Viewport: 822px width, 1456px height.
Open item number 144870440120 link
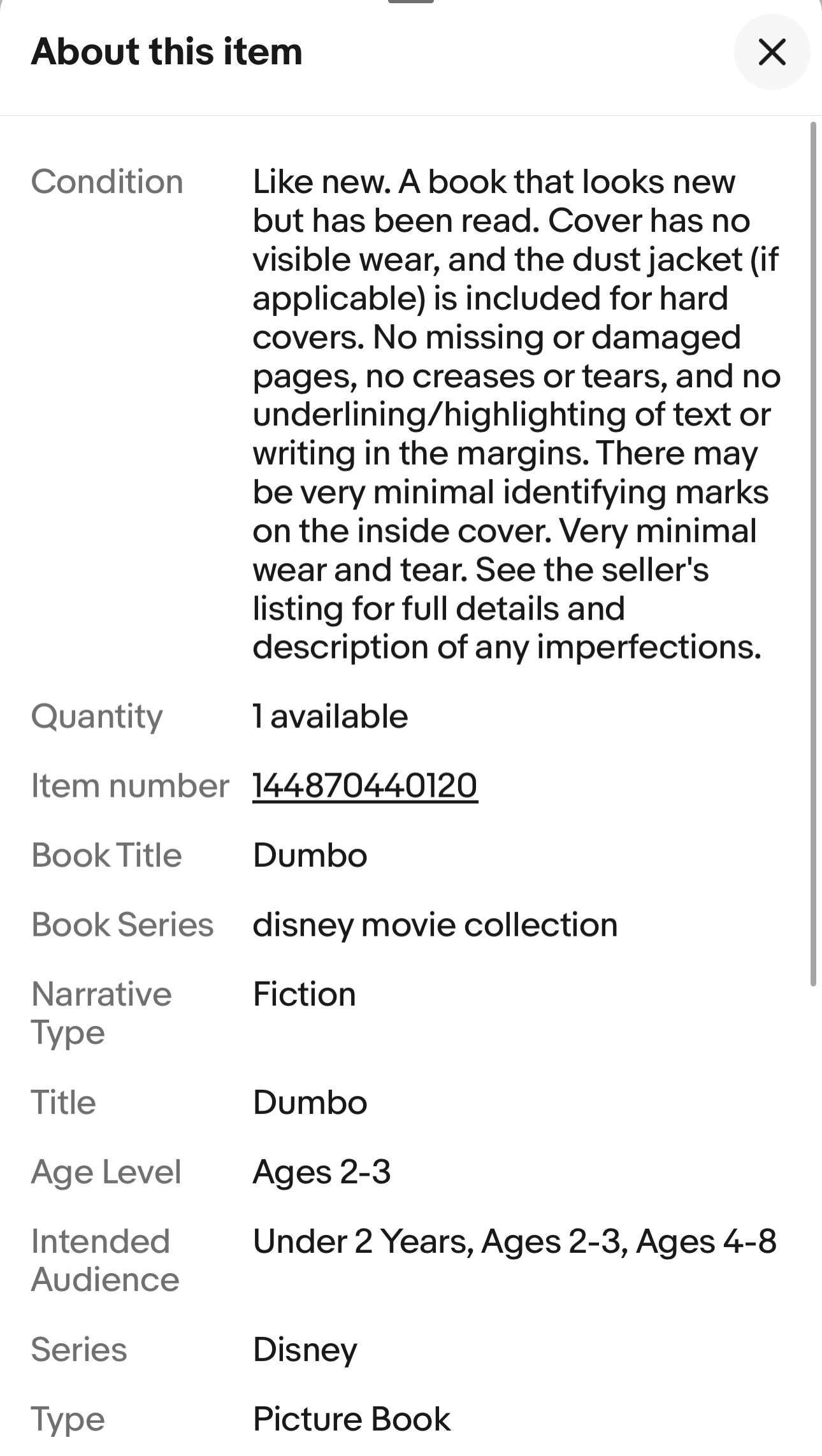[364, 785]
